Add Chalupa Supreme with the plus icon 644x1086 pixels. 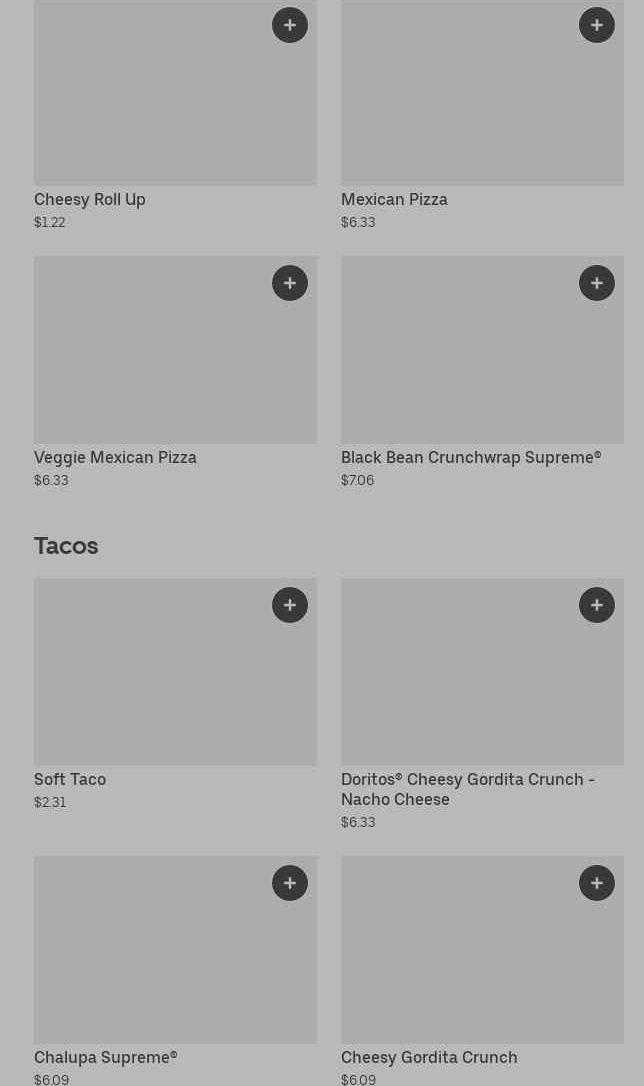[290, 883]
